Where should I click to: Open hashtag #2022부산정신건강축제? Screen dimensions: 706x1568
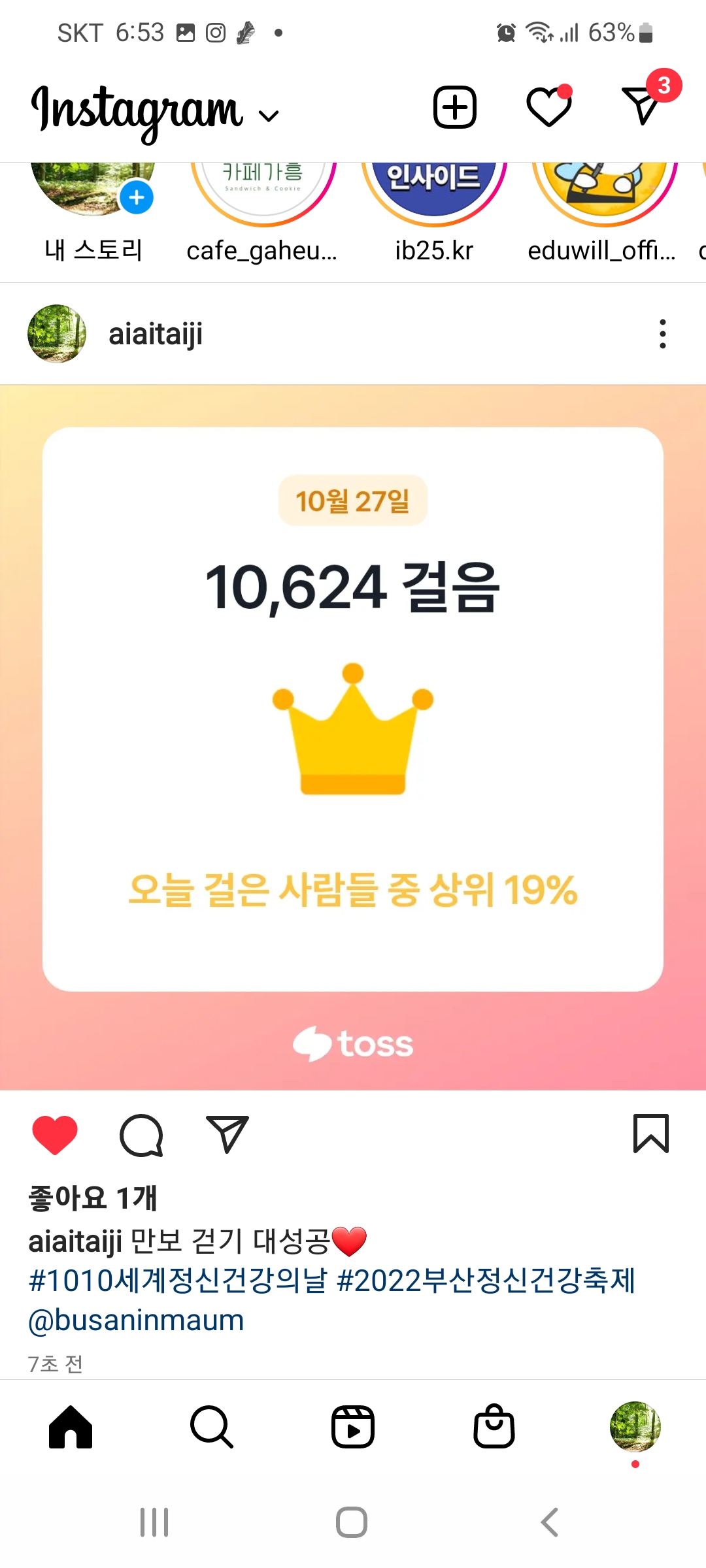tap(486, 1281)
